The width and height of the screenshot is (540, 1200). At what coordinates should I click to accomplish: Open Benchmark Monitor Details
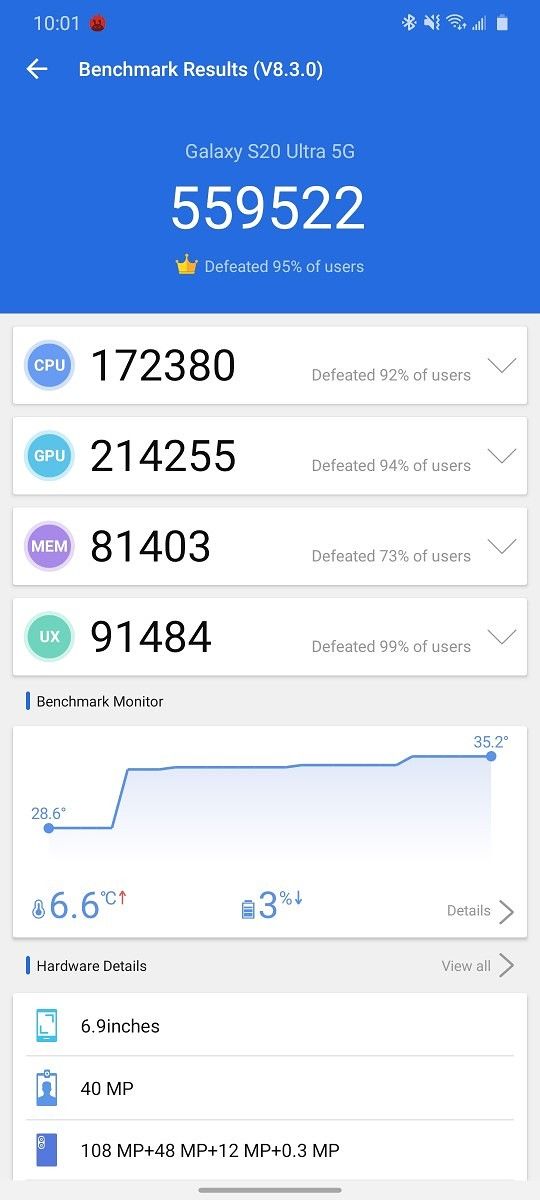tap(480, 911)
